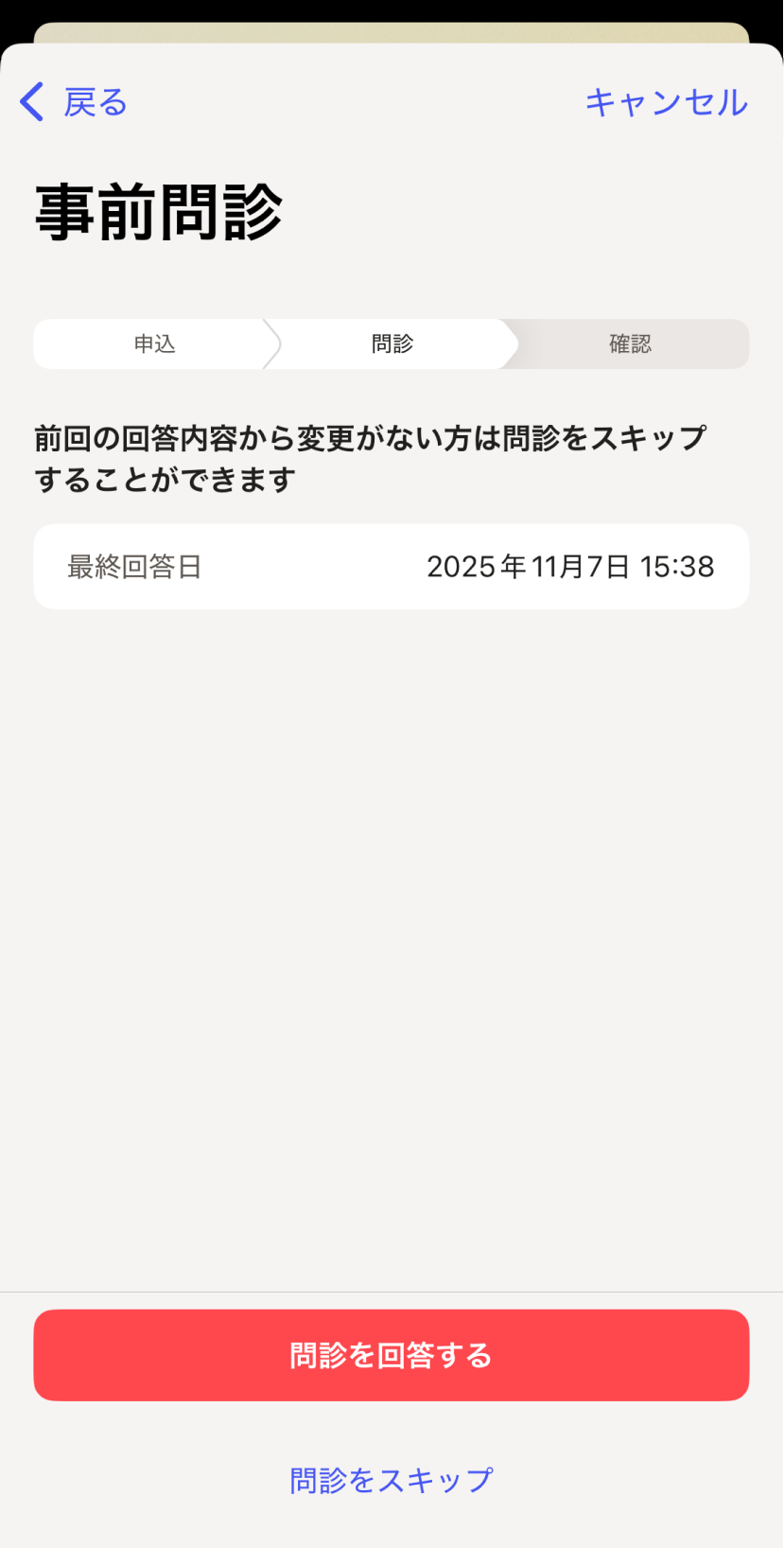Skip the questionnaire via 問診をスキップ

[x=392, y=1480]
